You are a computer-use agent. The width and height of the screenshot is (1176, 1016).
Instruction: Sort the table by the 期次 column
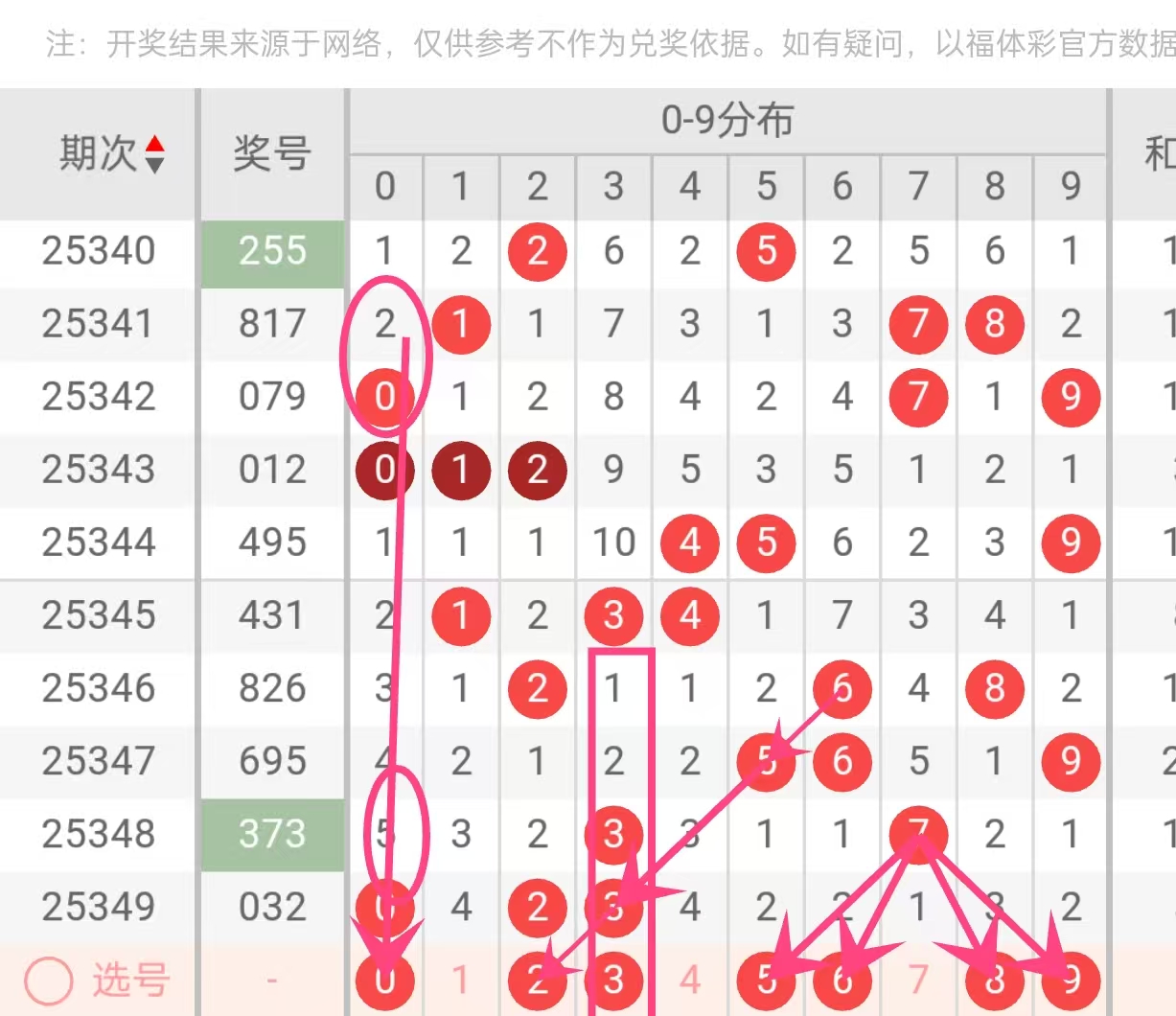(x=154, y=154)
